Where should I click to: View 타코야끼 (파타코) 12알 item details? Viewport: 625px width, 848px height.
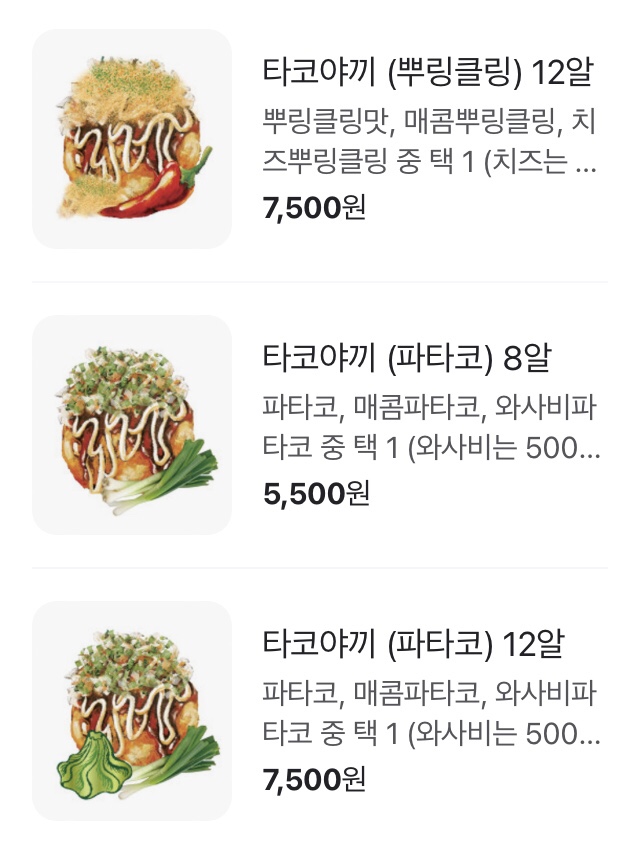tap(412, 643)
